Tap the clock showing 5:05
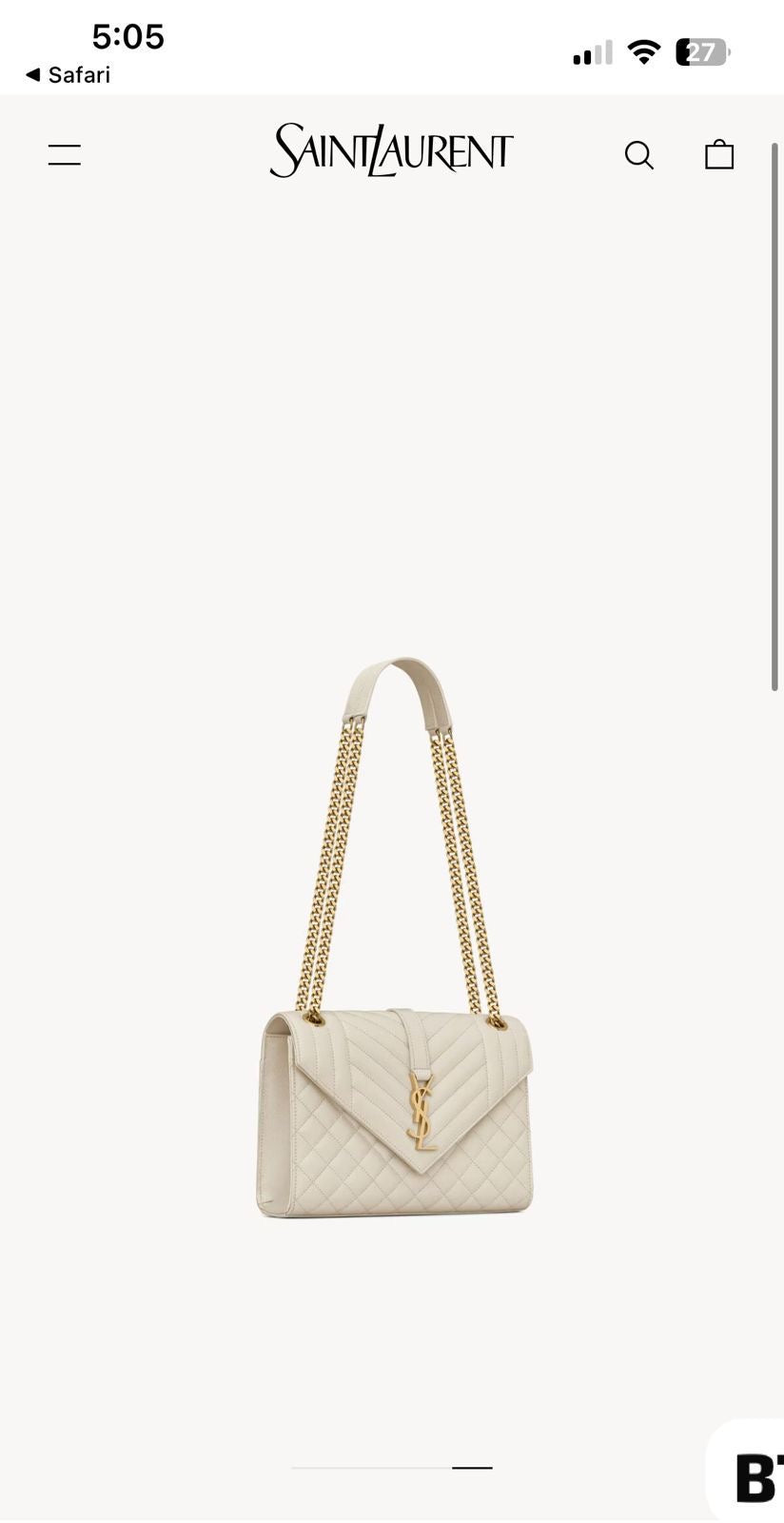This screenshot has height=1523, width=784. (128, 36)
